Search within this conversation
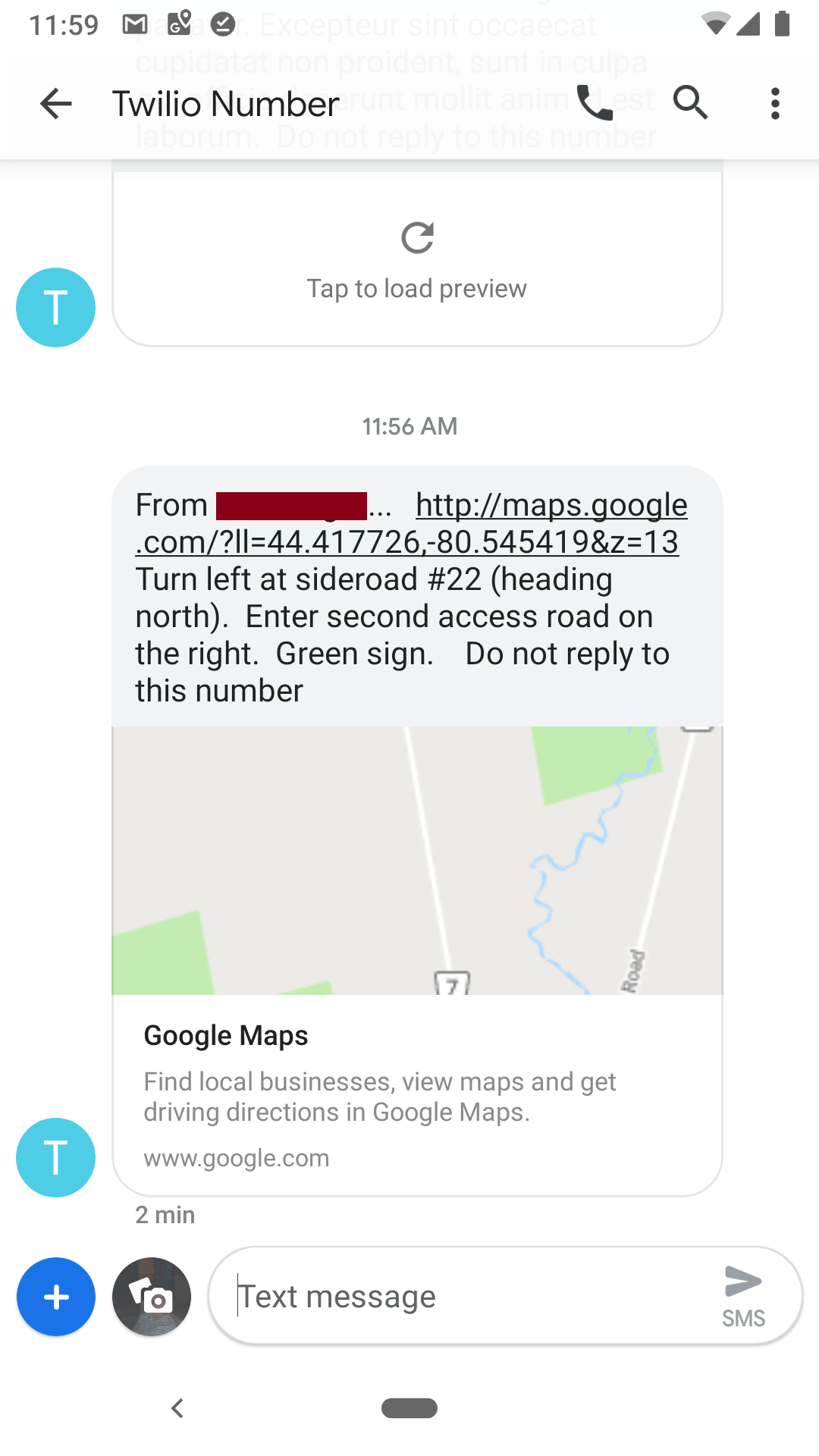819x1456 pixels. 690,103
